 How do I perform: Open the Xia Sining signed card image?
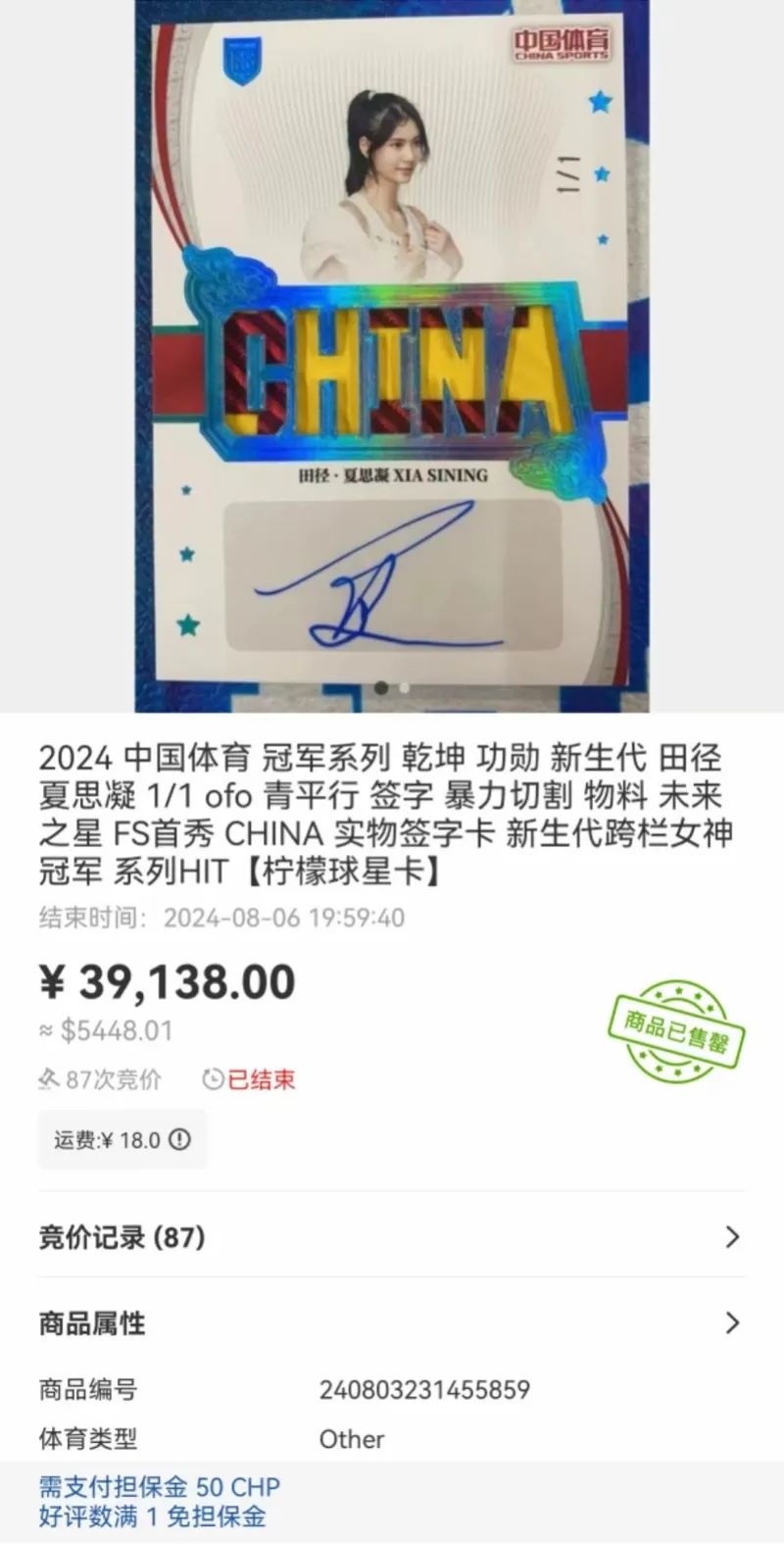point(392,356)
